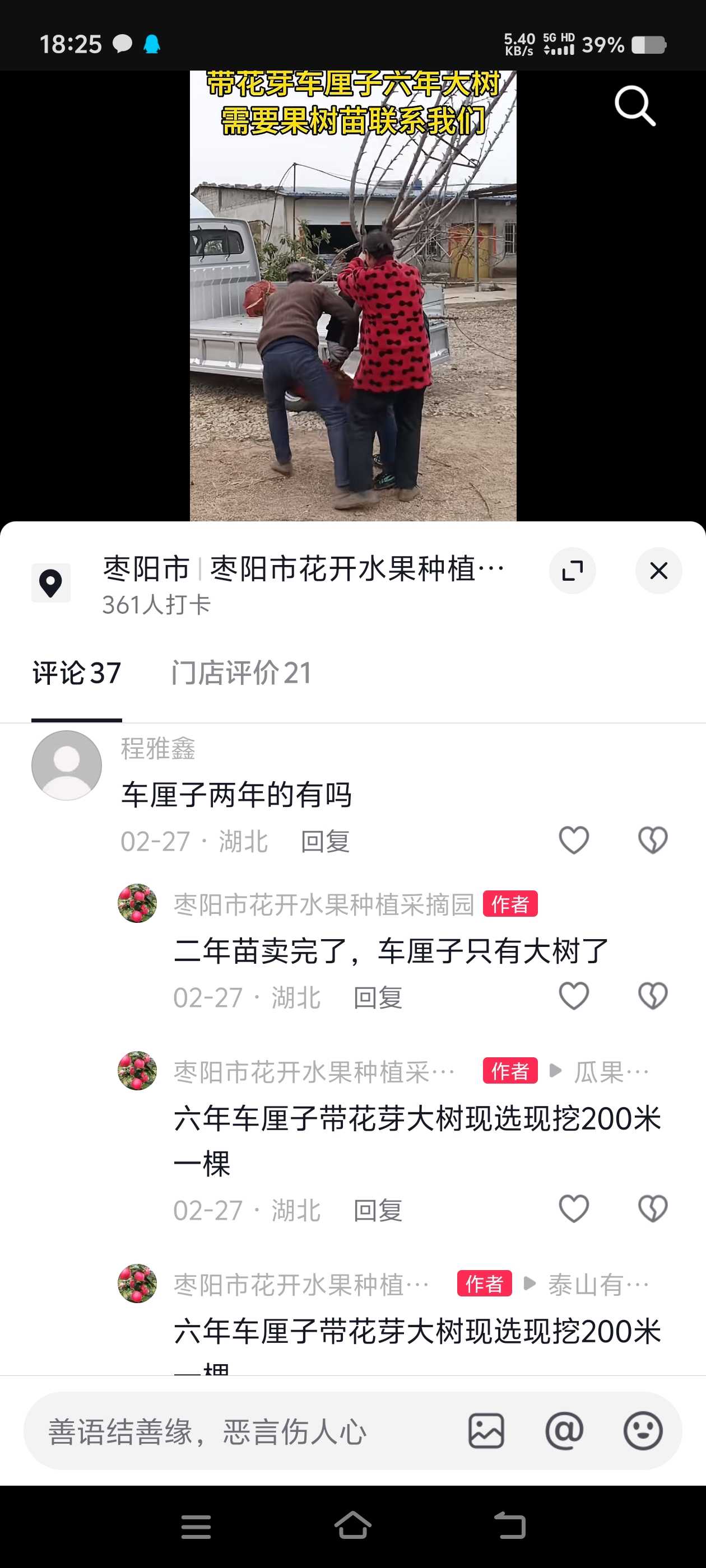Image resolution: width=706 pixels, height=1568 pixels.
Task: Dislike the author's 二年苗卖完了 reply
Action: tap(652, 996)
